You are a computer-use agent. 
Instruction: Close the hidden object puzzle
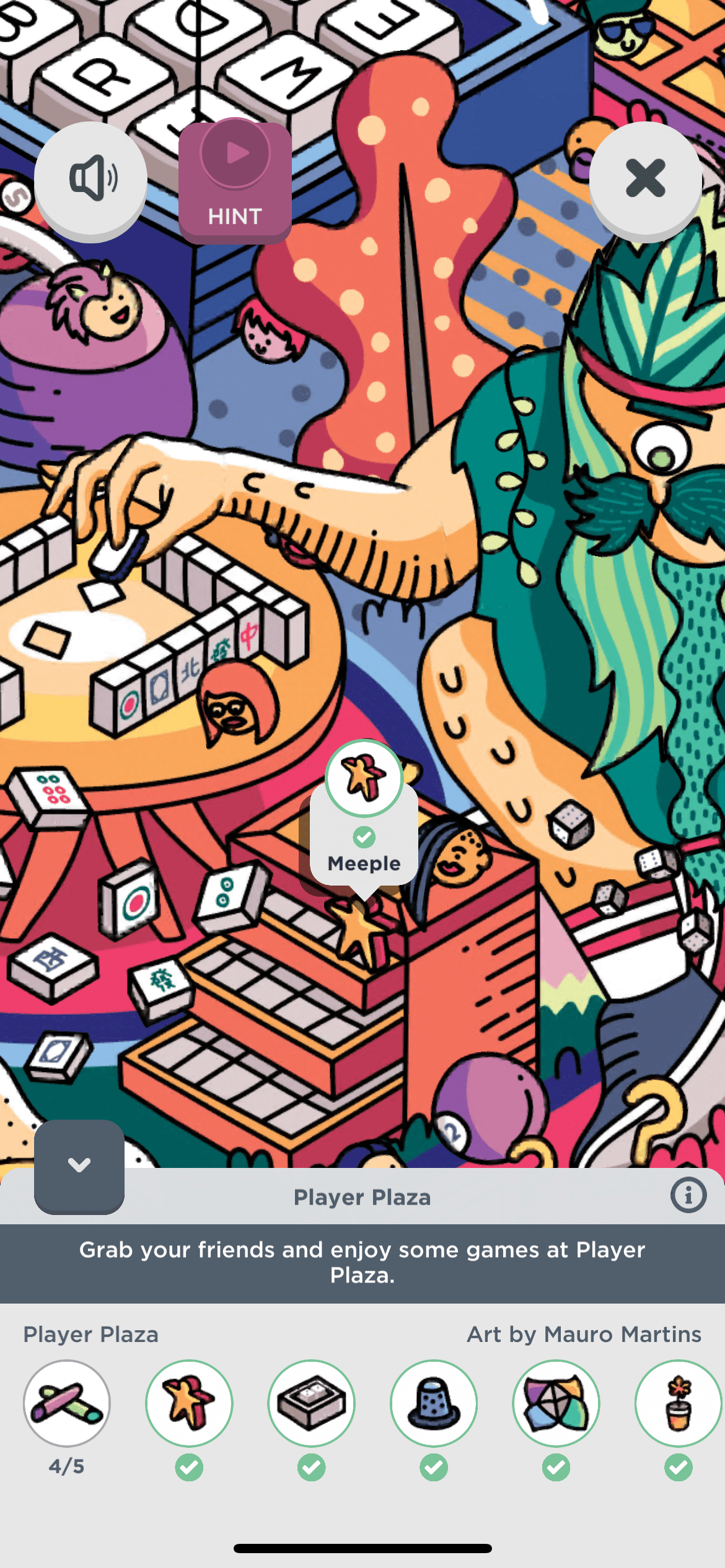[x=645, y=179]
